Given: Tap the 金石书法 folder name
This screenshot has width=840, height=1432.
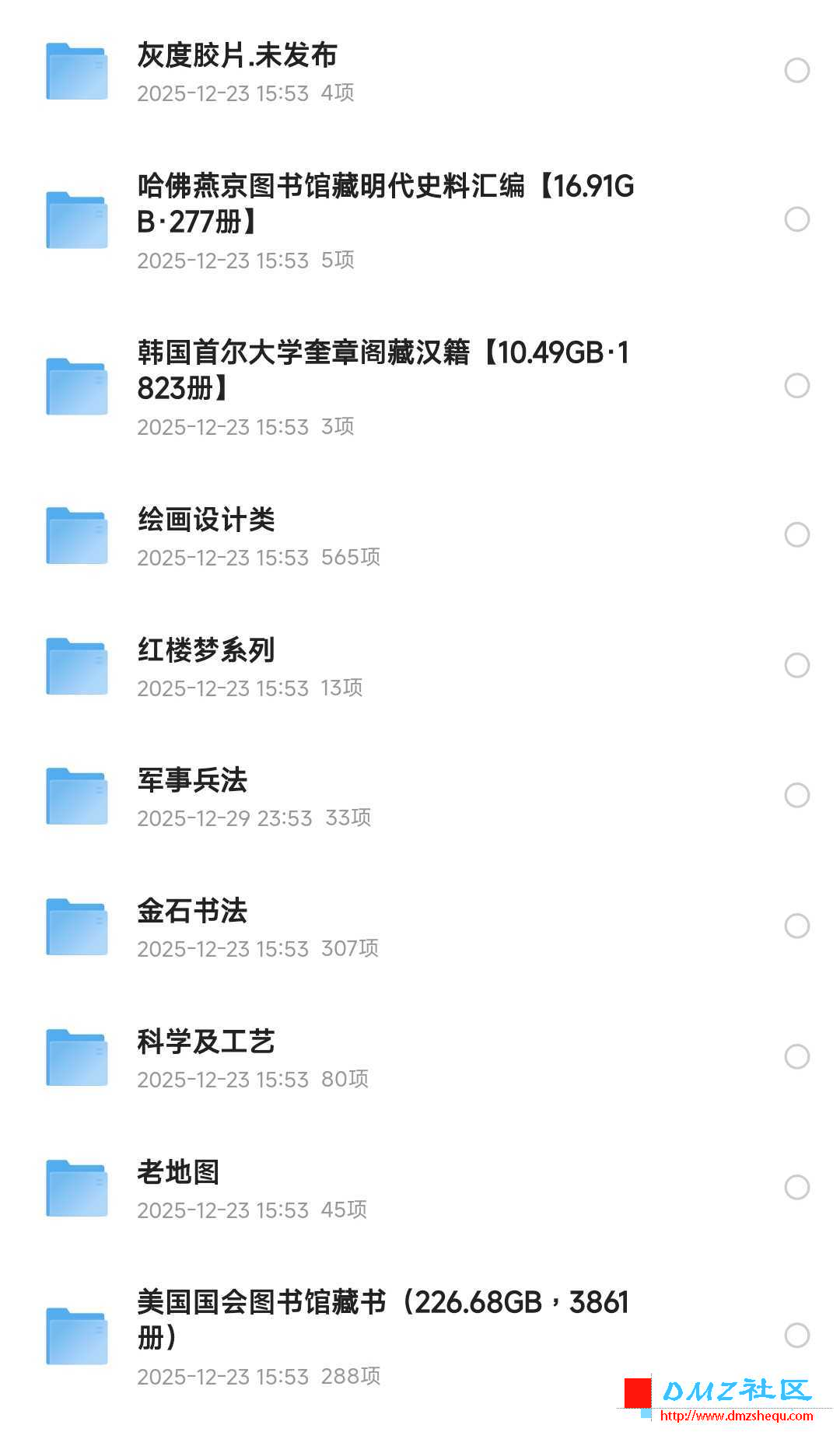Looking at the screenshot, I should (x=191, y=912).
